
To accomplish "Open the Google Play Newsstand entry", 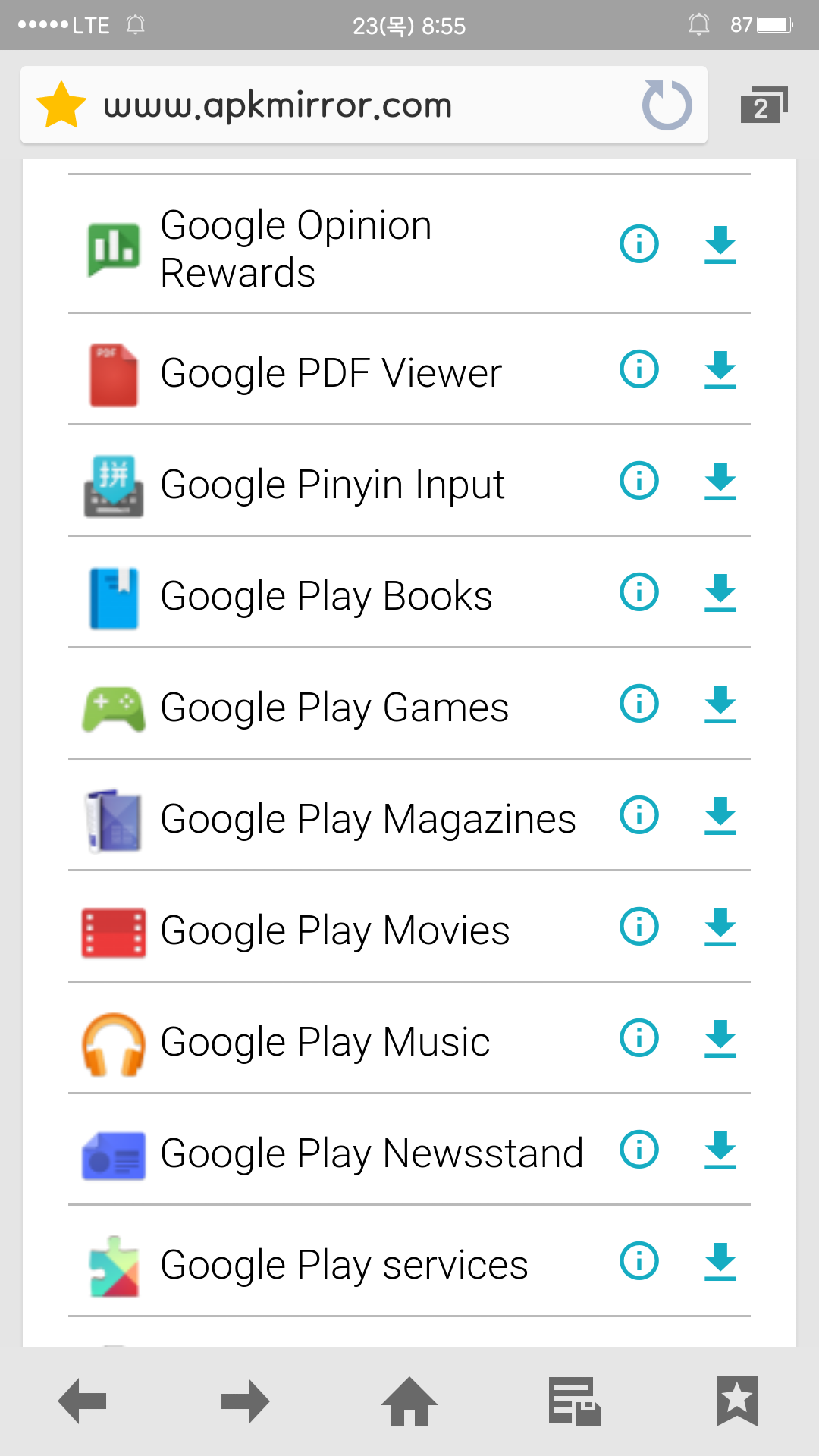I will click(372, 1153).
